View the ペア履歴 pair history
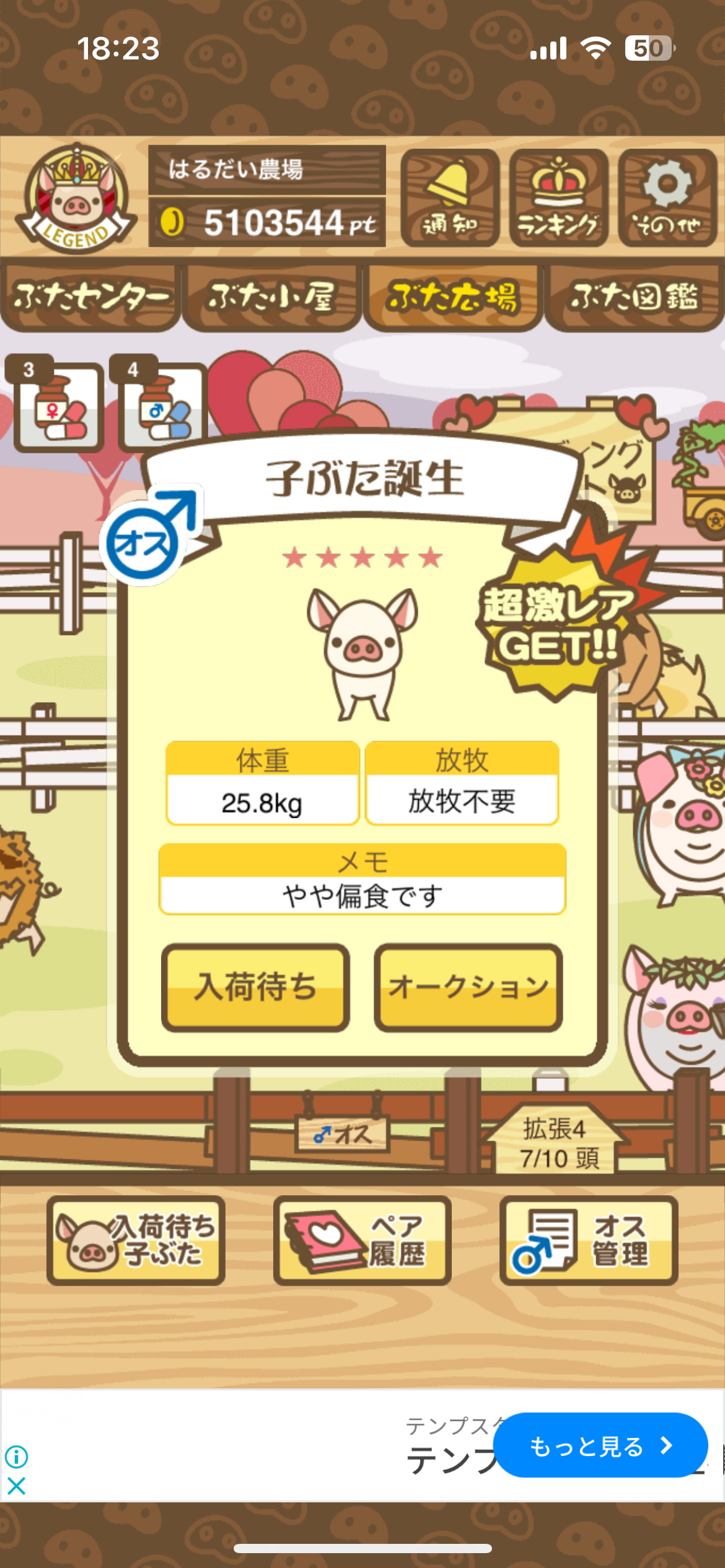The image size is (725, 1568). [362, 1240]
